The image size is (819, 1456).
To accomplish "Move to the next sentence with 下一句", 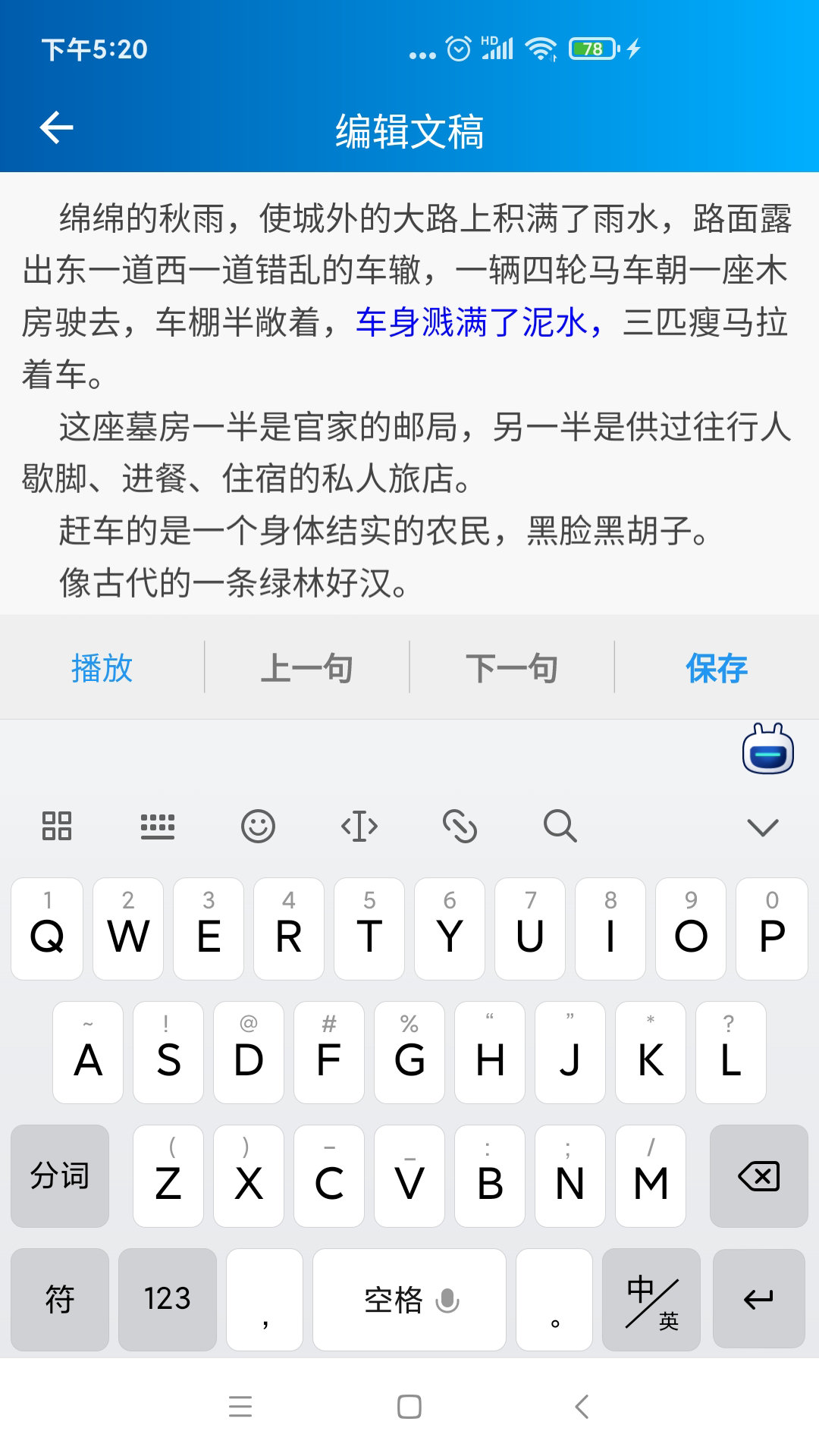I will pos(512,668).
